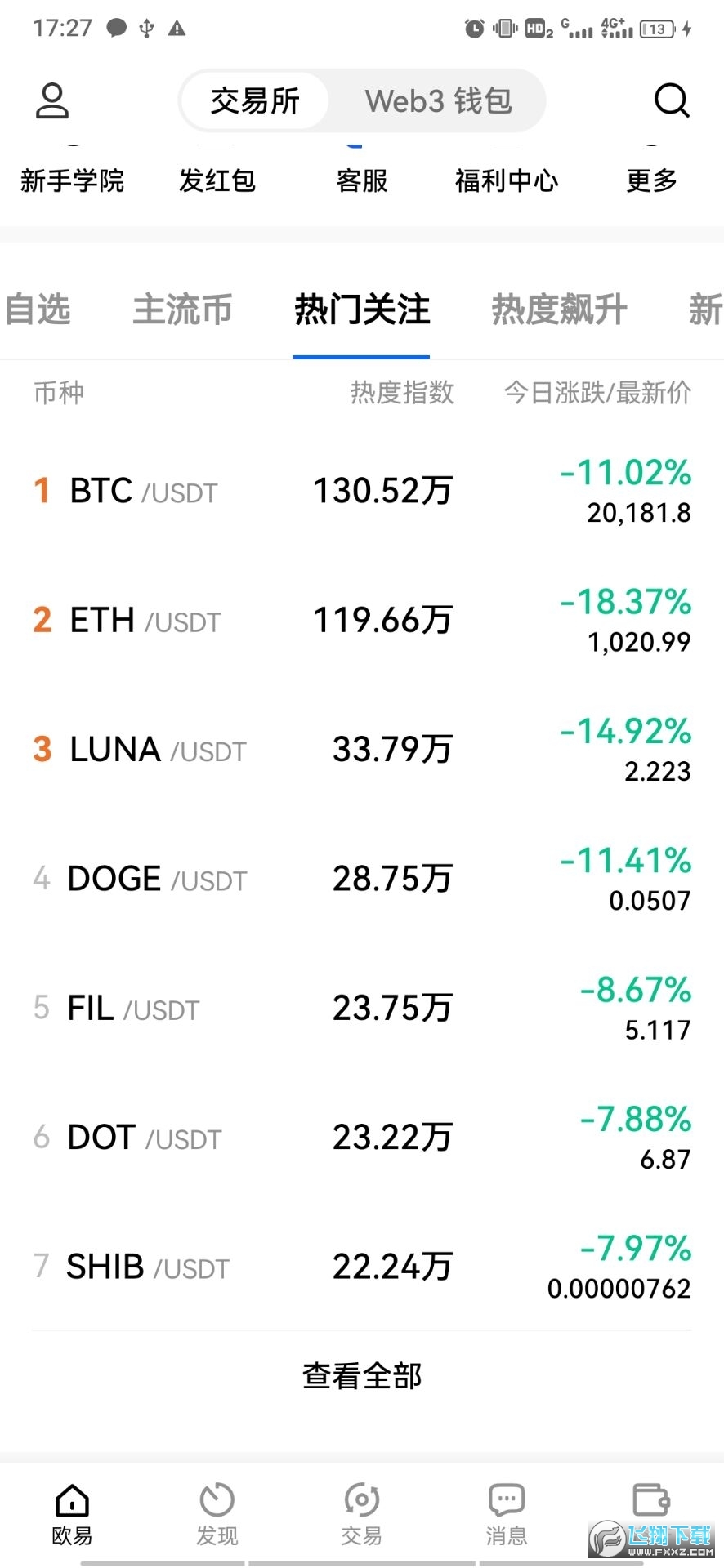The width and height of the screenshot is (724, 1568).
Task: Open LUNA/USDT trading pair
Action: [x=361, y=750]
